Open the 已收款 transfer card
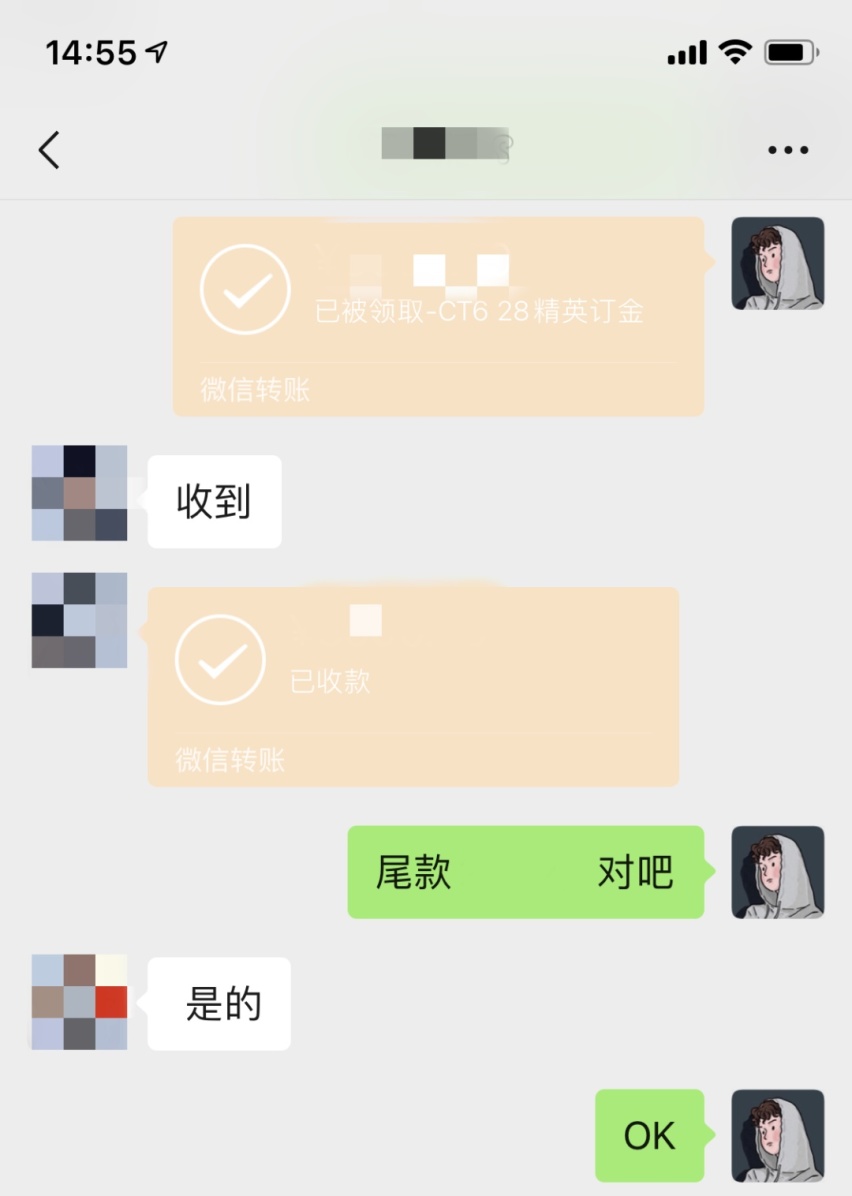The image size is (852, 1196). click(413, 686)
